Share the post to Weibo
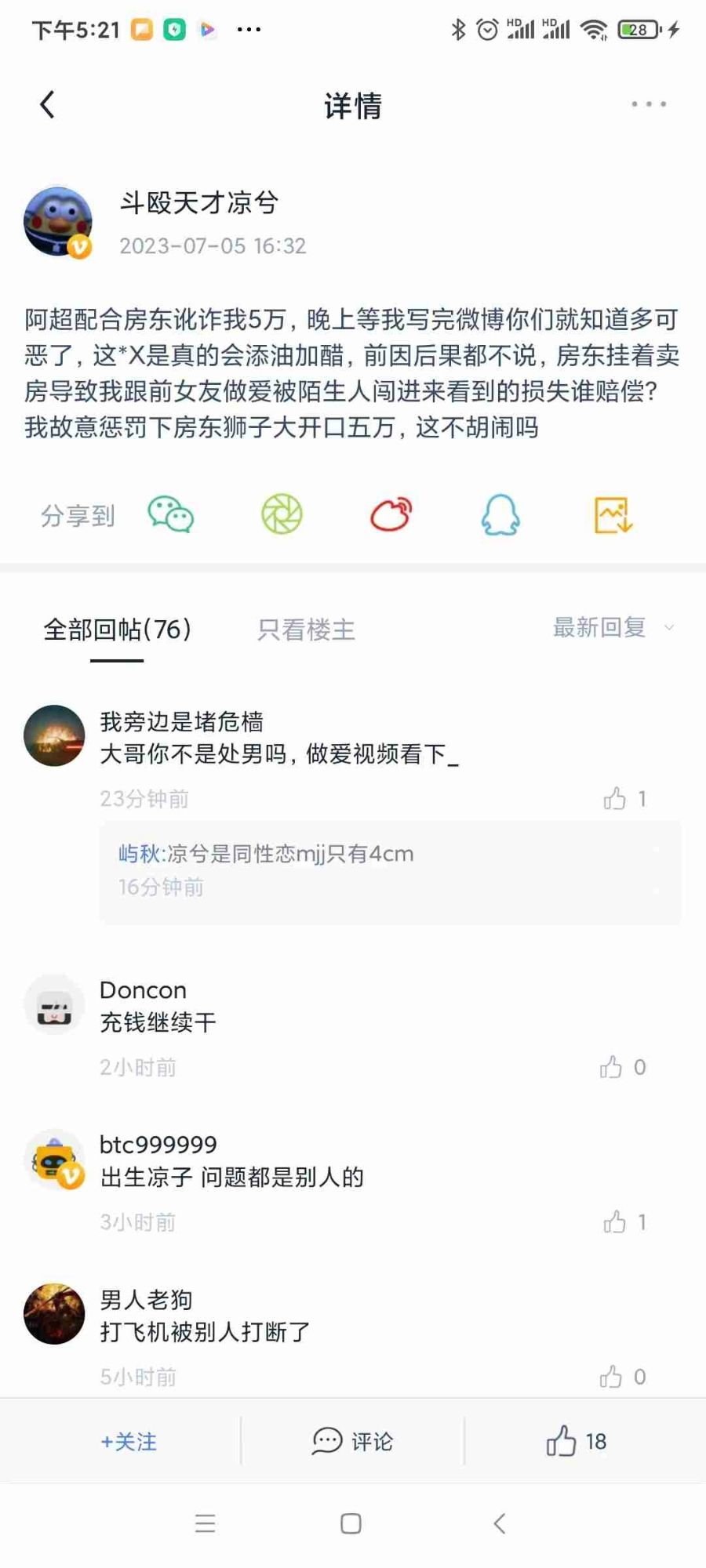 pyautogui.click(x=391, y=514)
